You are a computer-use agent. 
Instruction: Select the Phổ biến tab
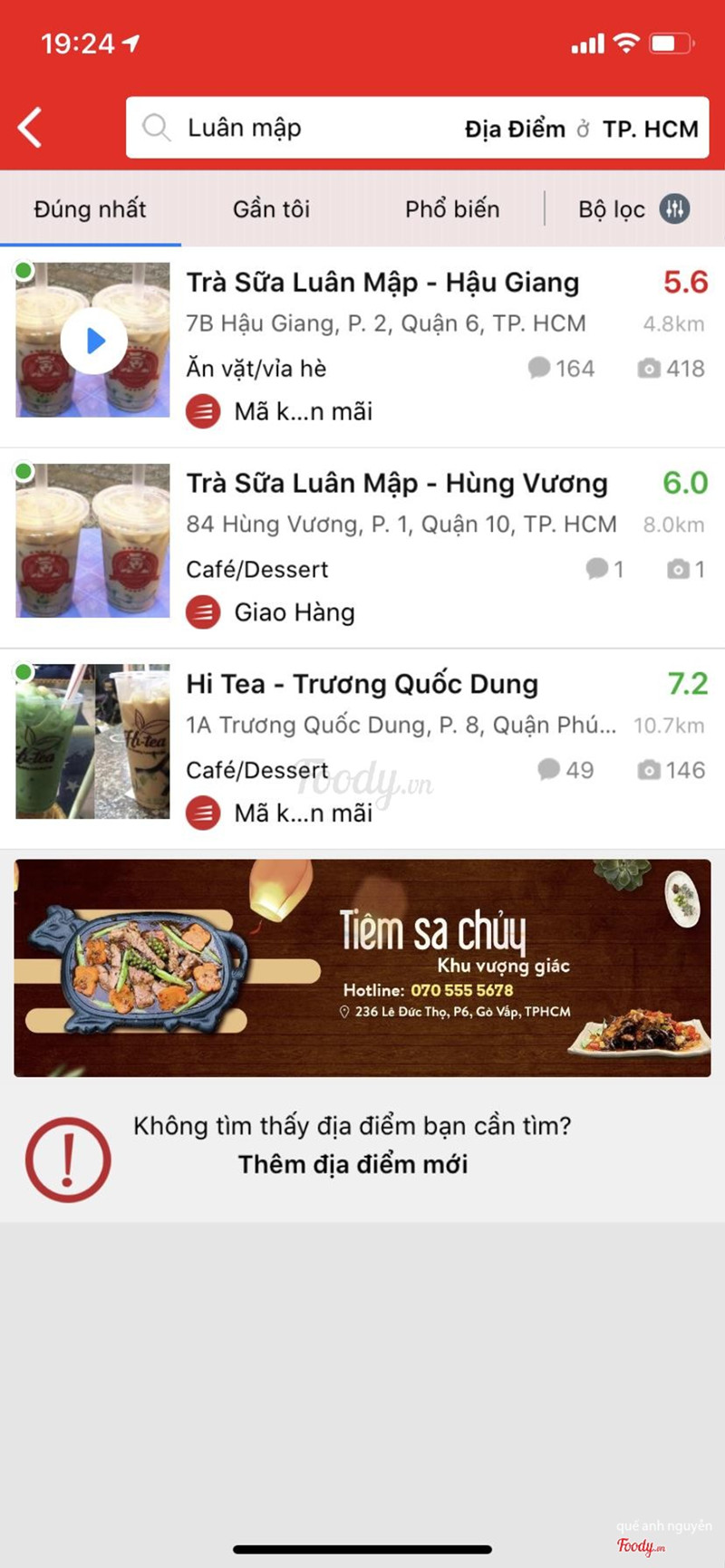coord(452,209)
